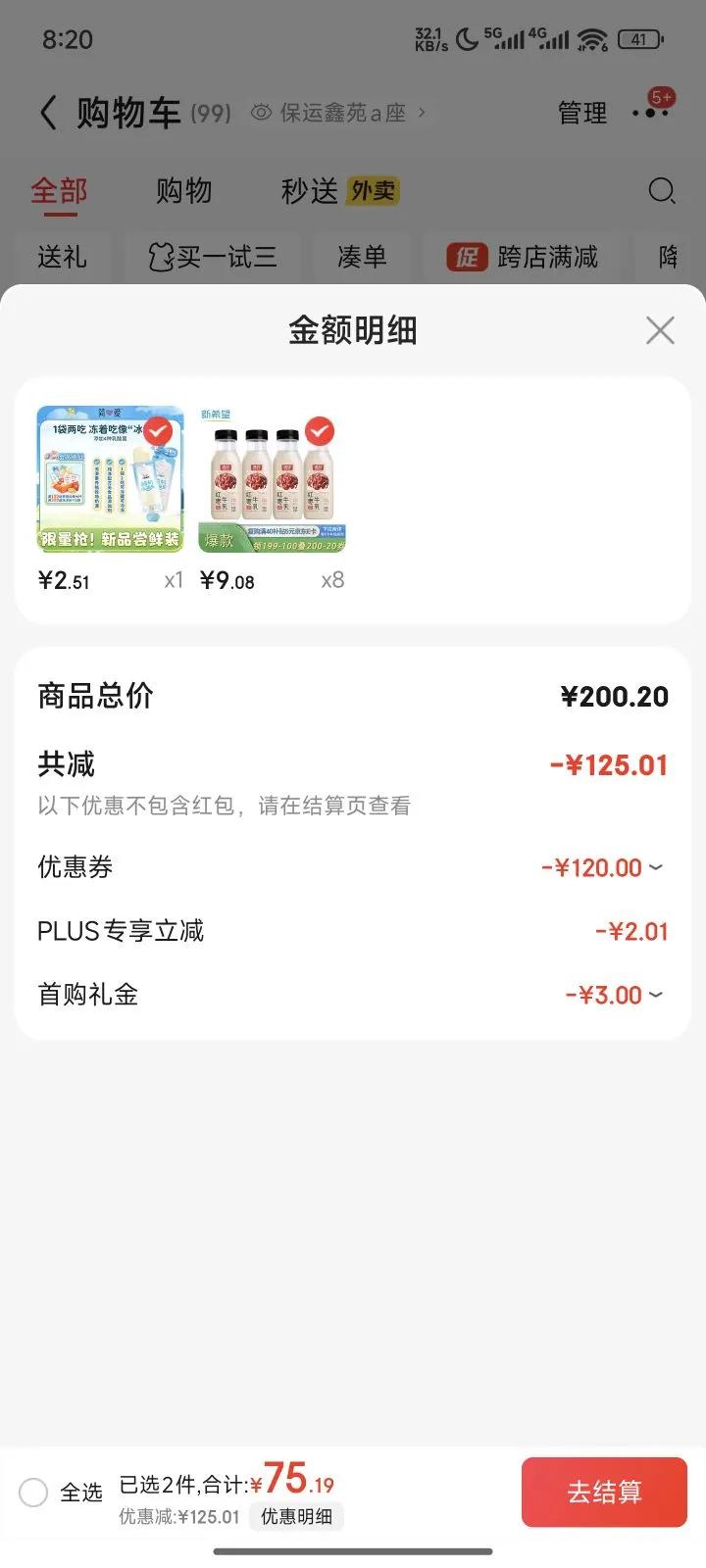
Task: Open the more options dots menu
Action: pyautogui.click(x=650, y=113)
